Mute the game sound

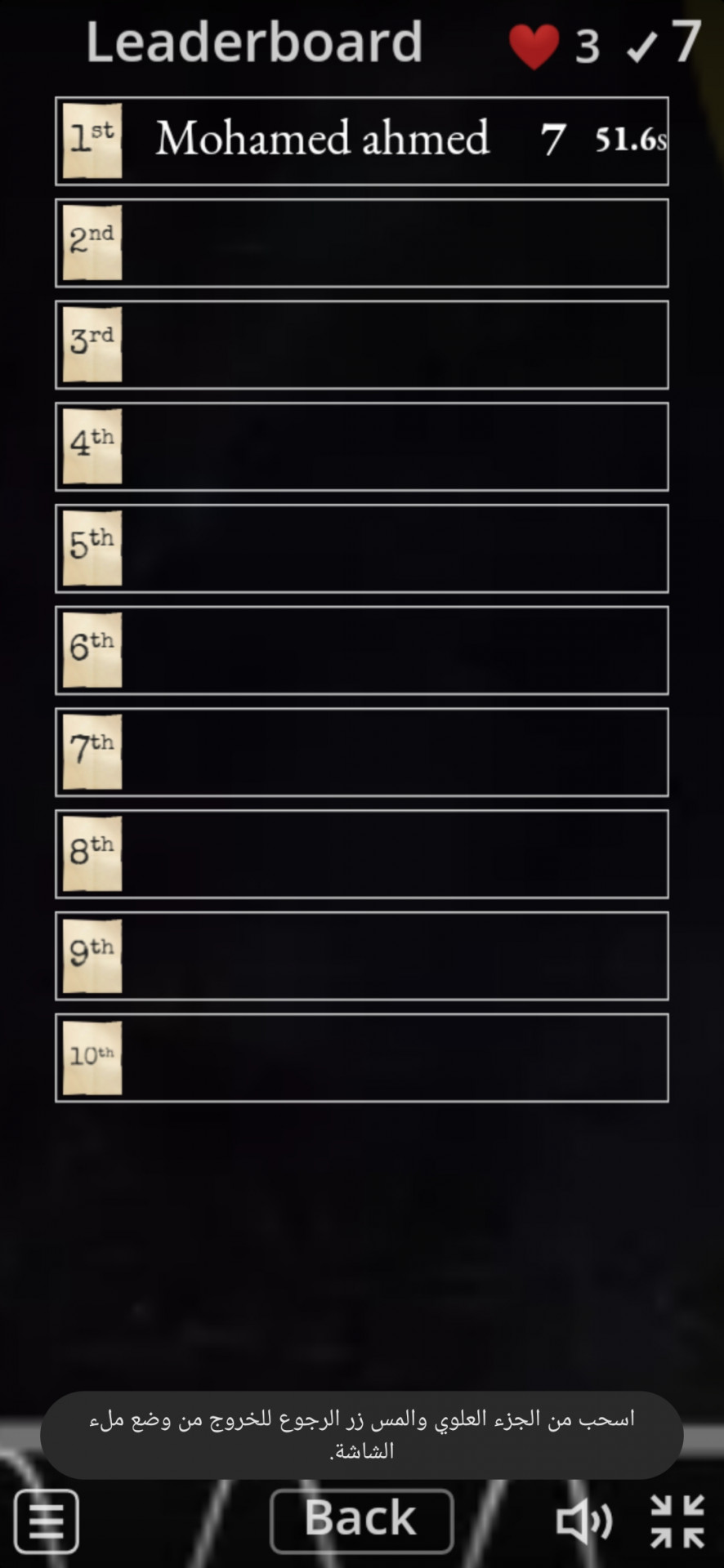pos(583,1521)
